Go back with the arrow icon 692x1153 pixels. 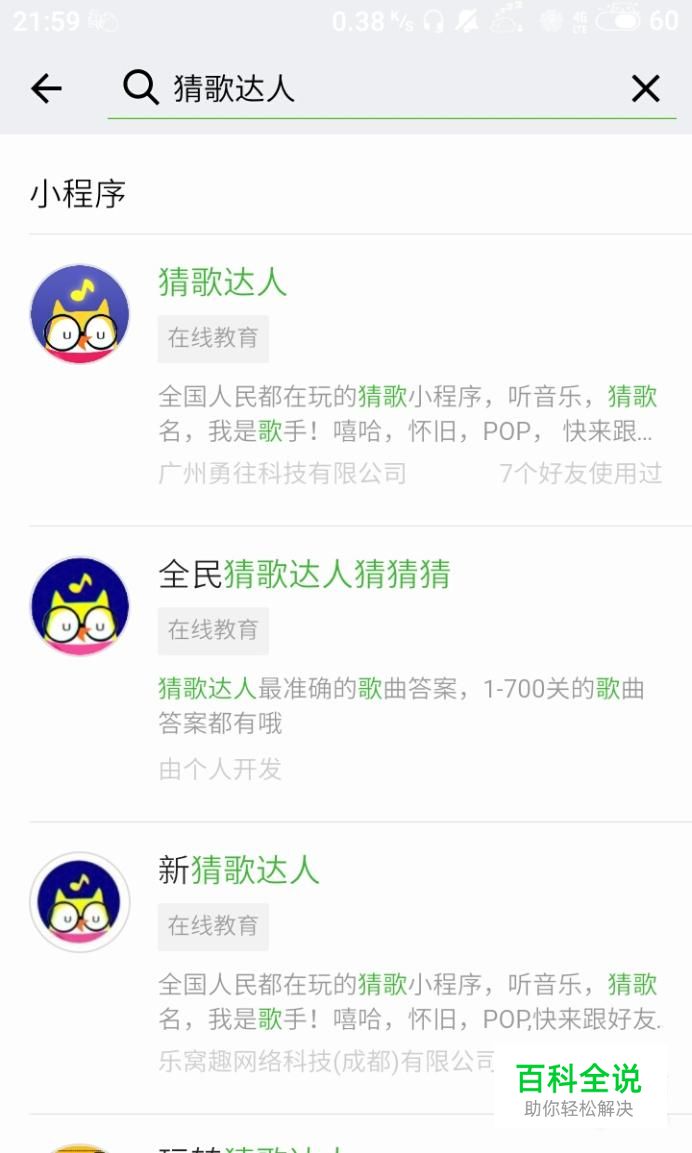pos(46,89)
